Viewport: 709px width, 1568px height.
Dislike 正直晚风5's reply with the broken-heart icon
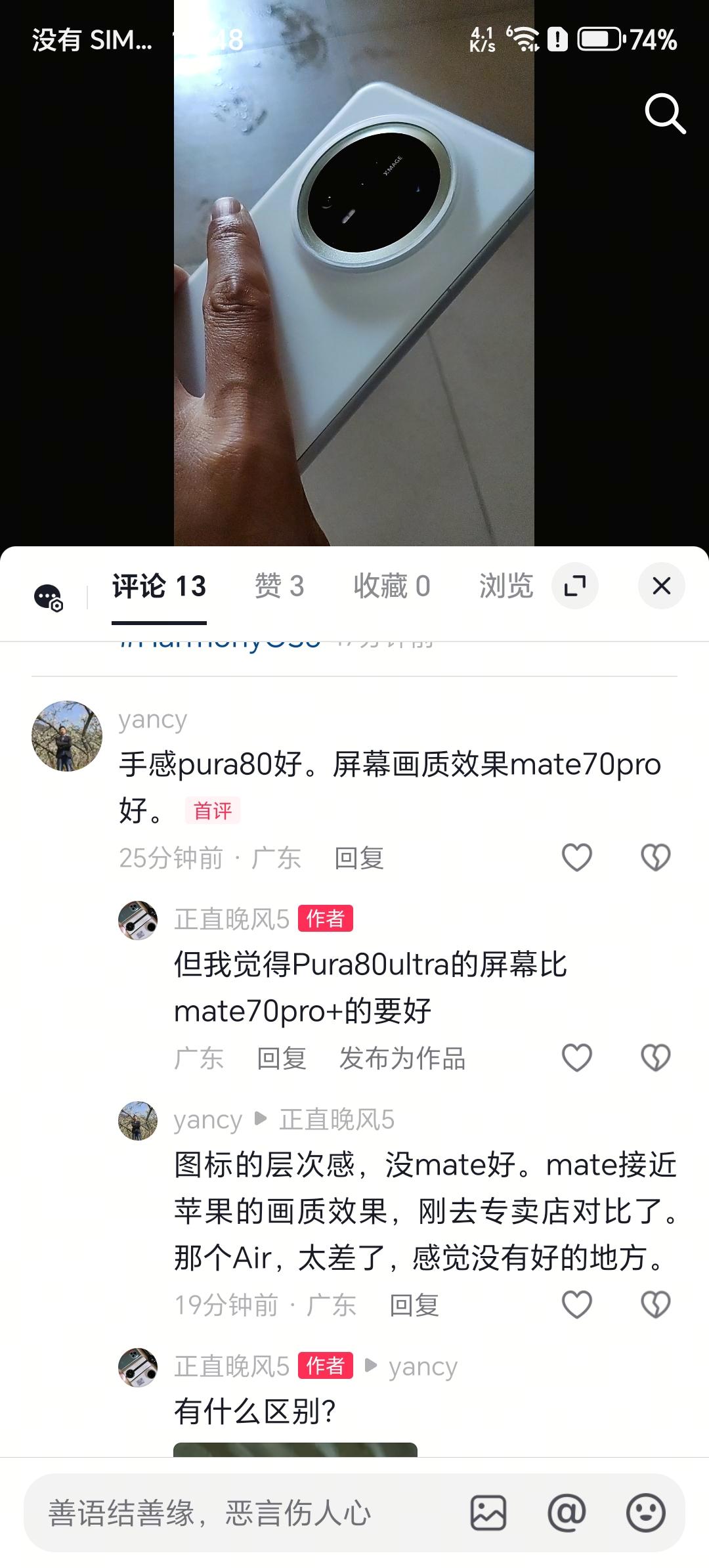(x=656, y=1057)
